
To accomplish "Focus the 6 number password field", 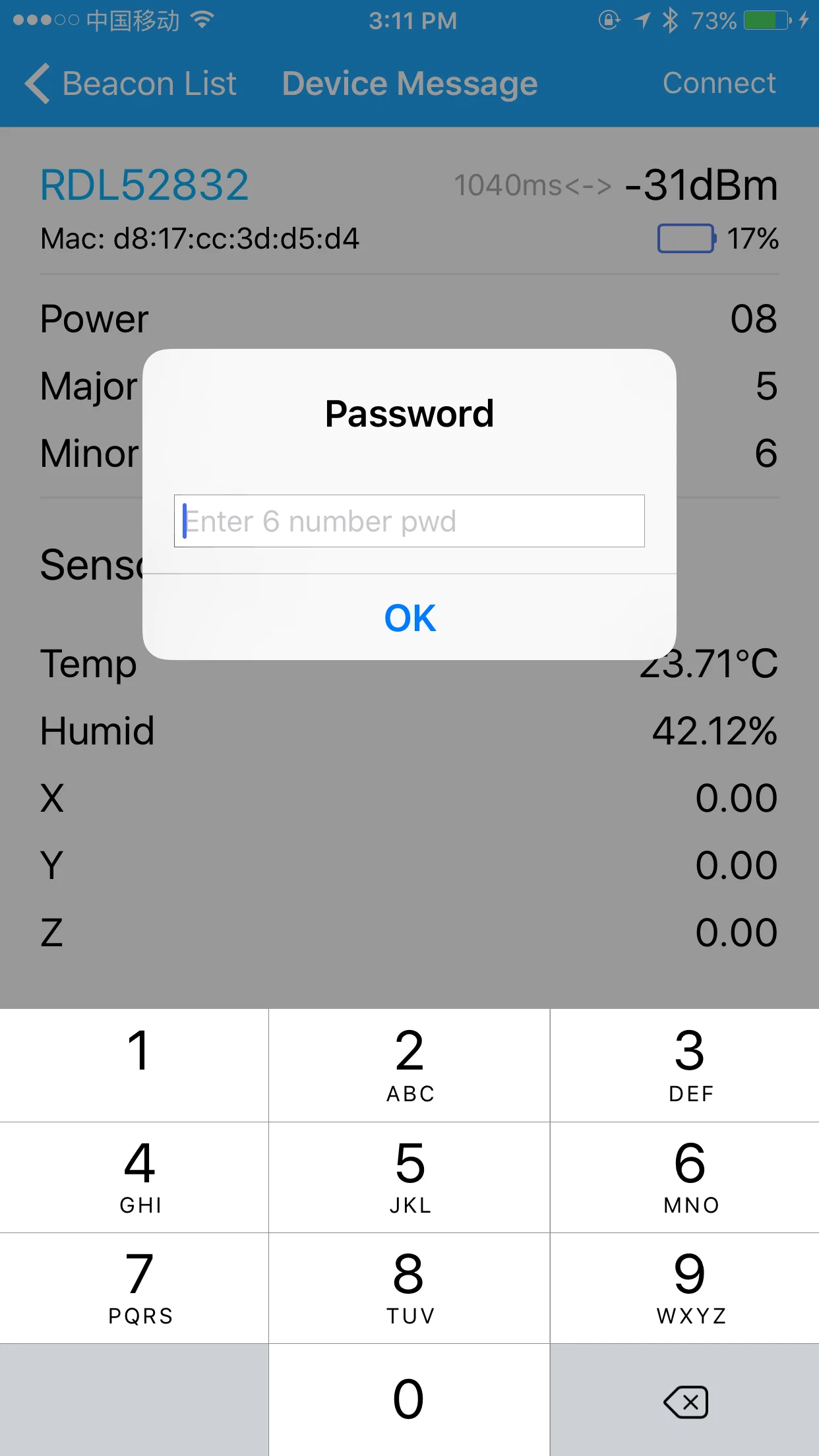I will 409,521.
